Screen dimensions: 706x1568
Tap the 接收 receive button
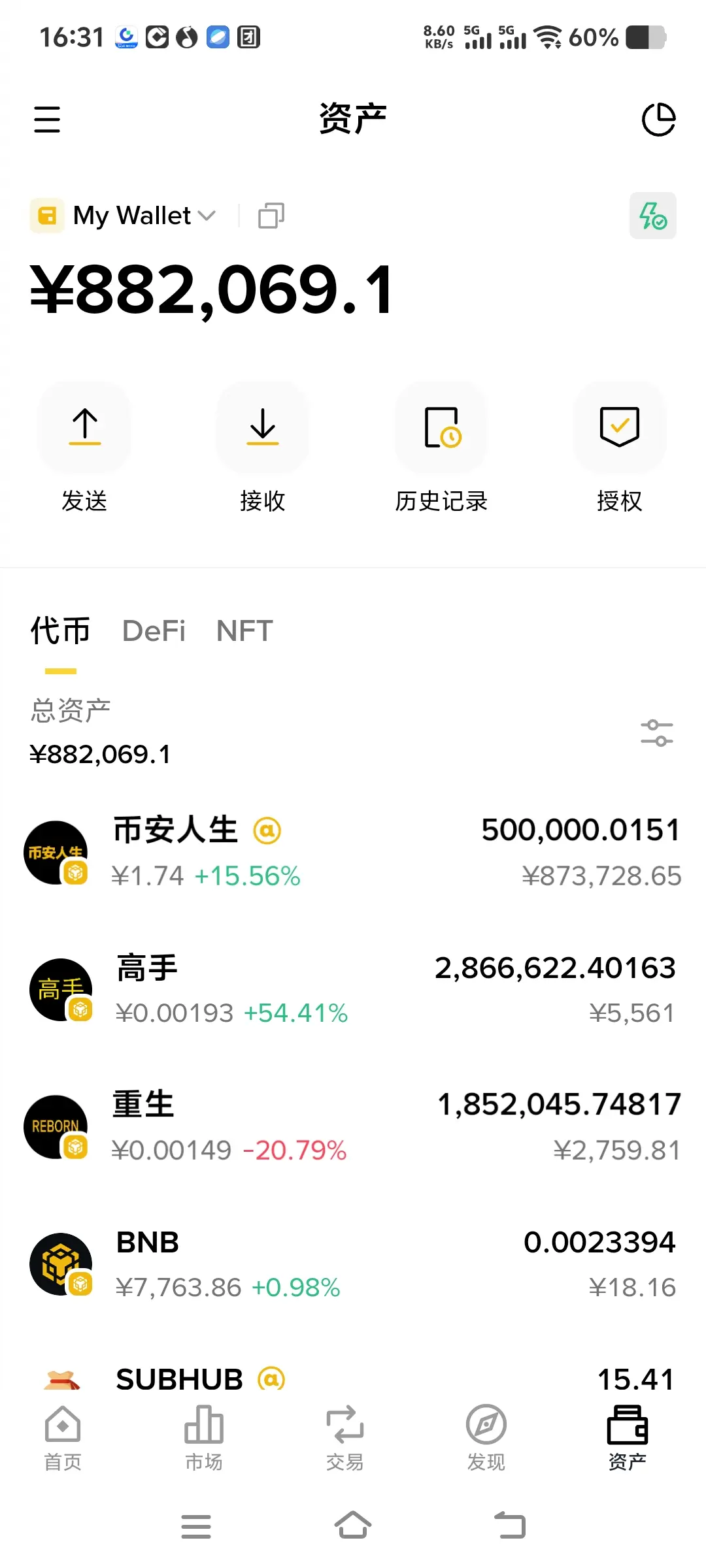[x=263, y=448]
